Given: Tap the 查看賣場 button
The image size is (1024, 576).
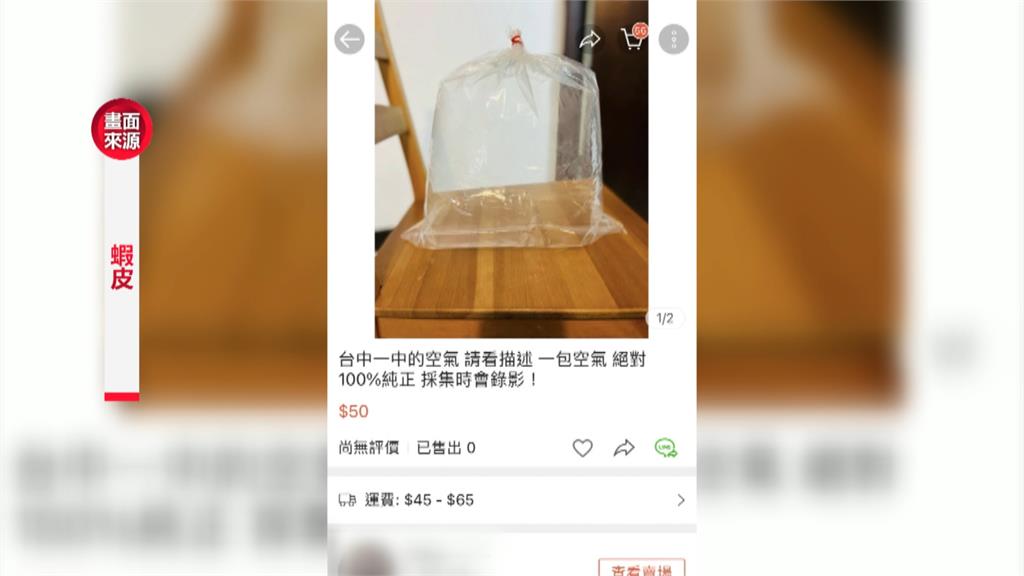Looking at the screenshot, I should tap(641, 568).
